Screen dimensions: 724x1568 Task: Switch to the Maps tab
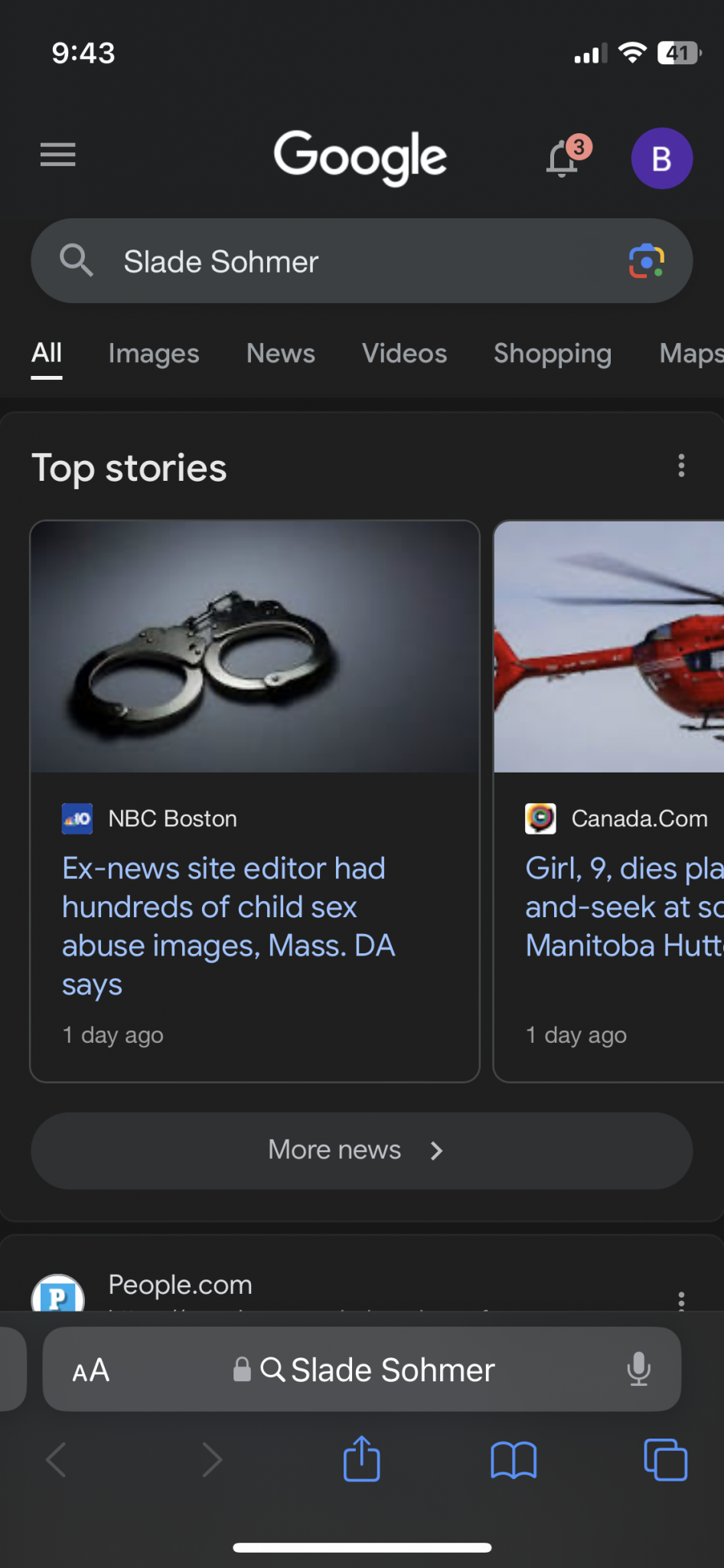(690, 354)
